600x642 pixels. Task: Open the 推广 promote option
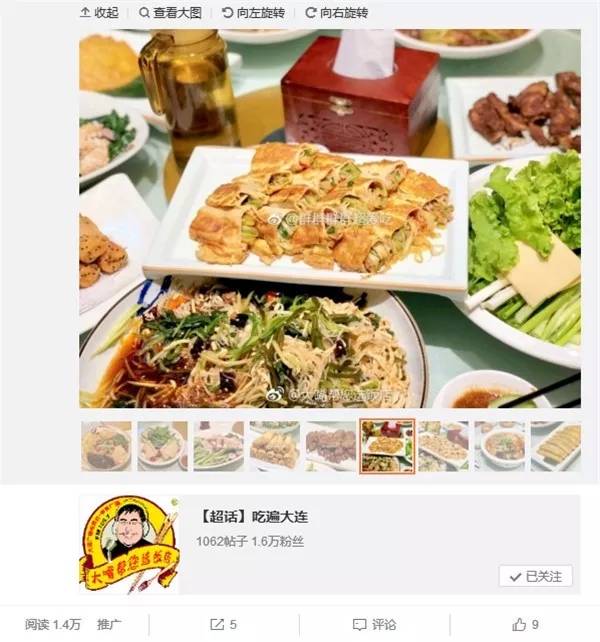click(110, 624)
